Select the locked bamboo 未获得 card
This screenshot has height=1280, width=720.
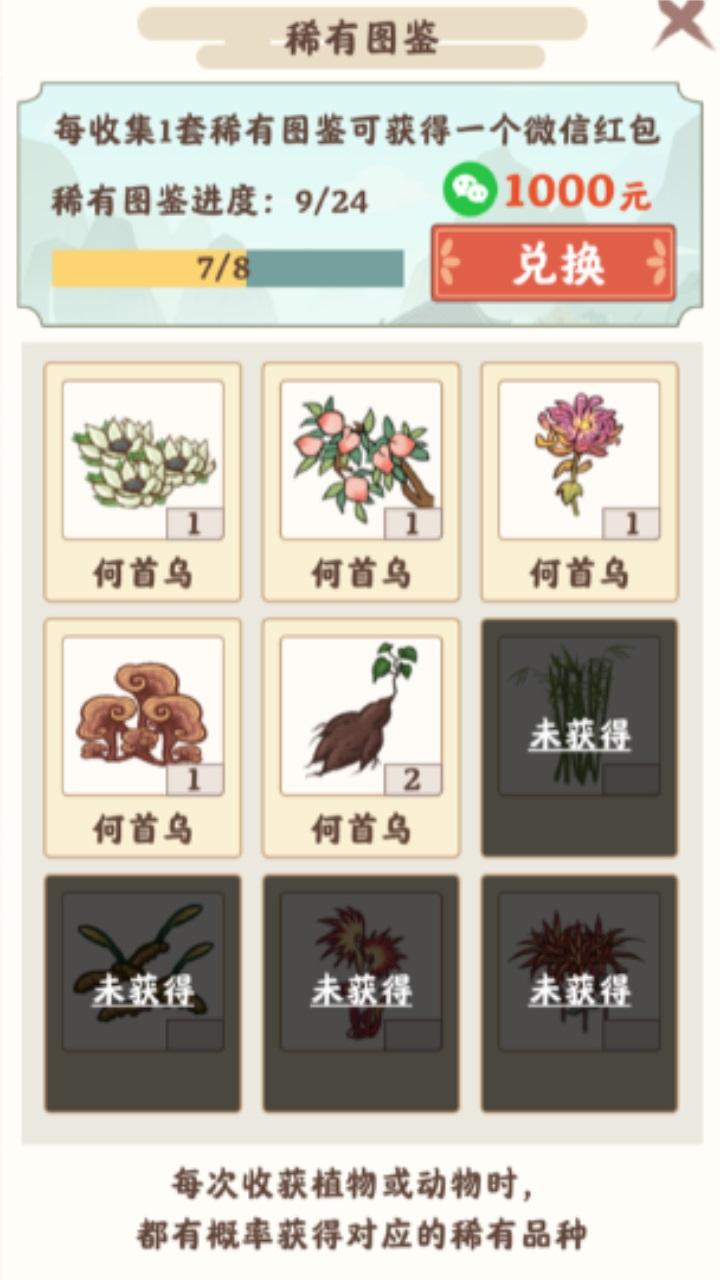click(x=579, y=737)
